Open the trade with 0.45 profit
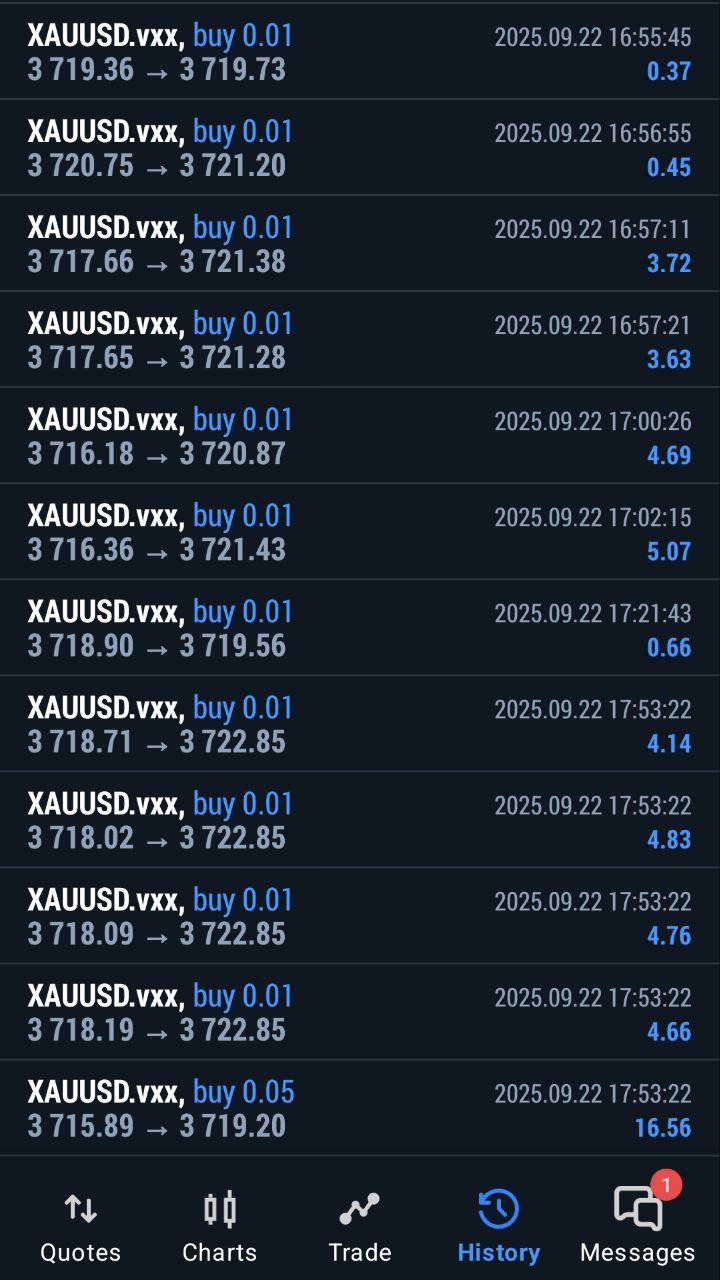720x1280 pixels. click(360, 149)
